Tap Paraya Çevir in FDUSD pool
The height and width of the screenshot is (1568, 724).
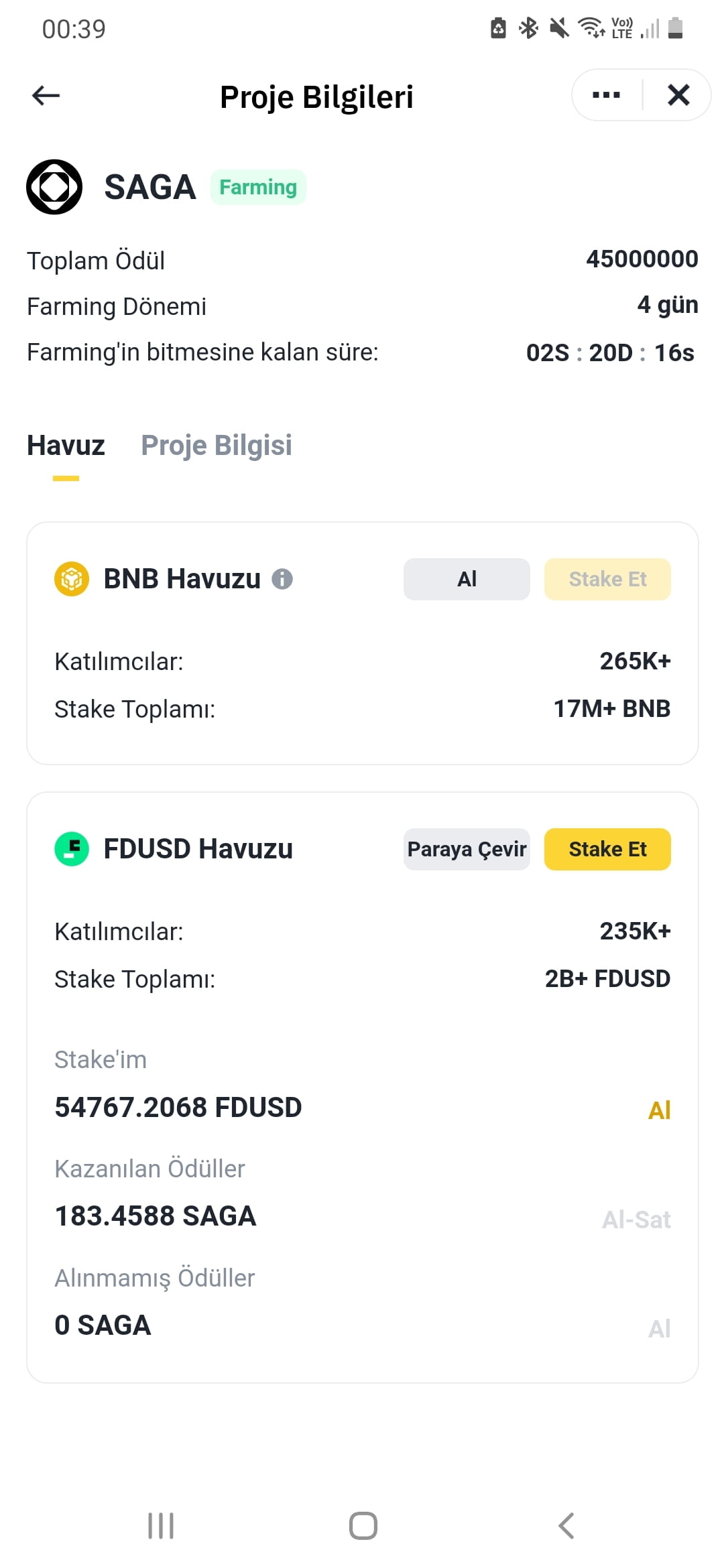pos(466,848)
